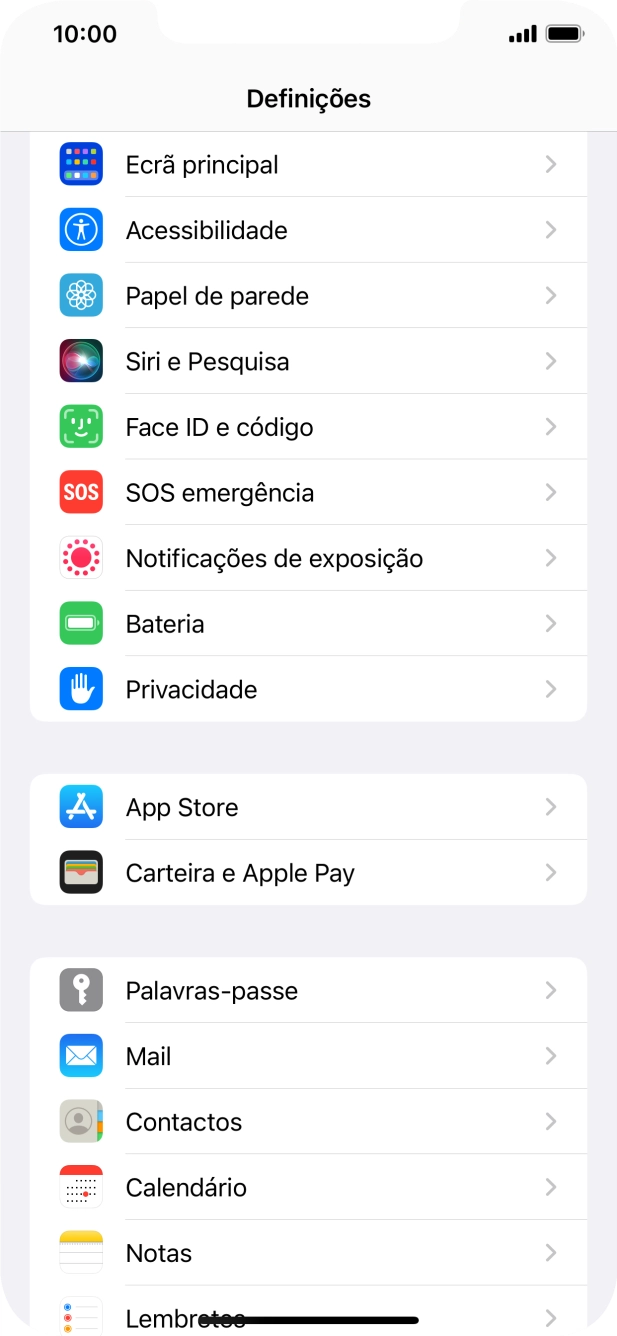617x1336 pixels.
Task: Go to Notas settings
Action: click(x=308, y=1253)
